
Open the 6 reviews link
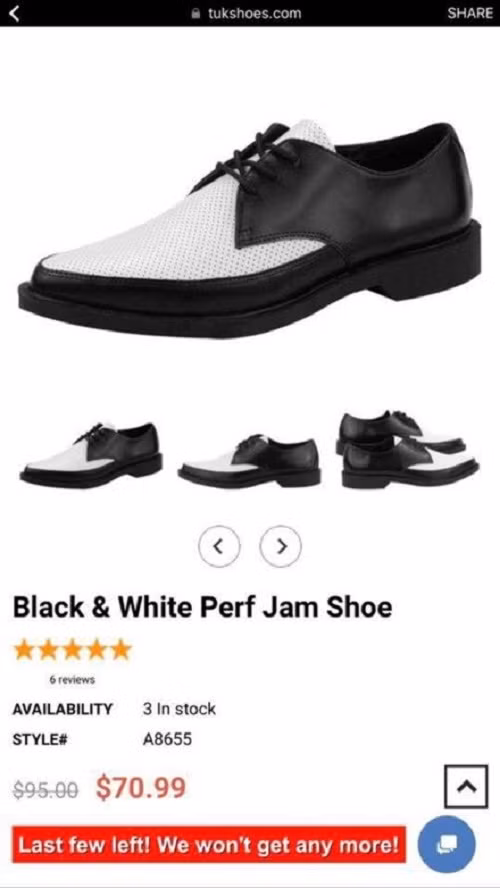pos(72,680)
